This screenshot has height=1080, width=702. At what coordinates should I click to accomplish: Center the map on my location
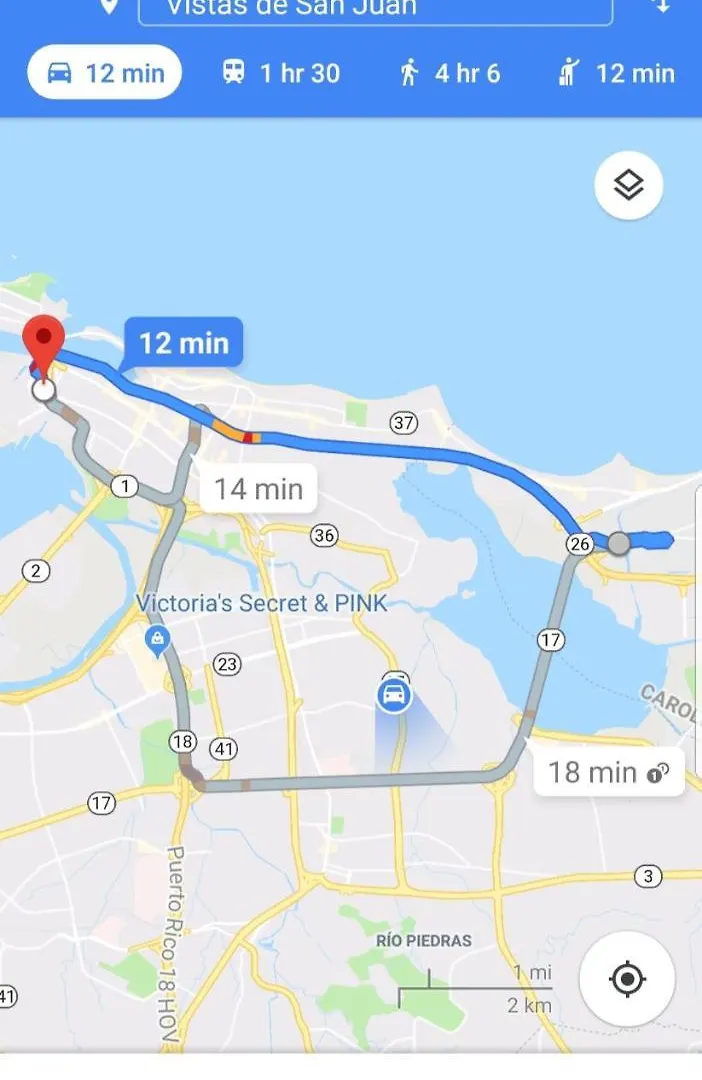pos(627,978)
